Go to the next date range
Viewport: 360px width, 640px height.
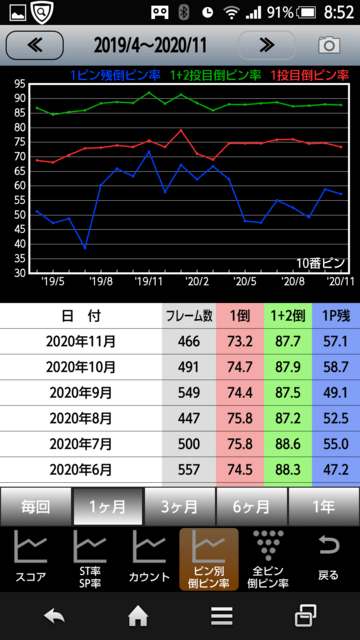[267, 45]
